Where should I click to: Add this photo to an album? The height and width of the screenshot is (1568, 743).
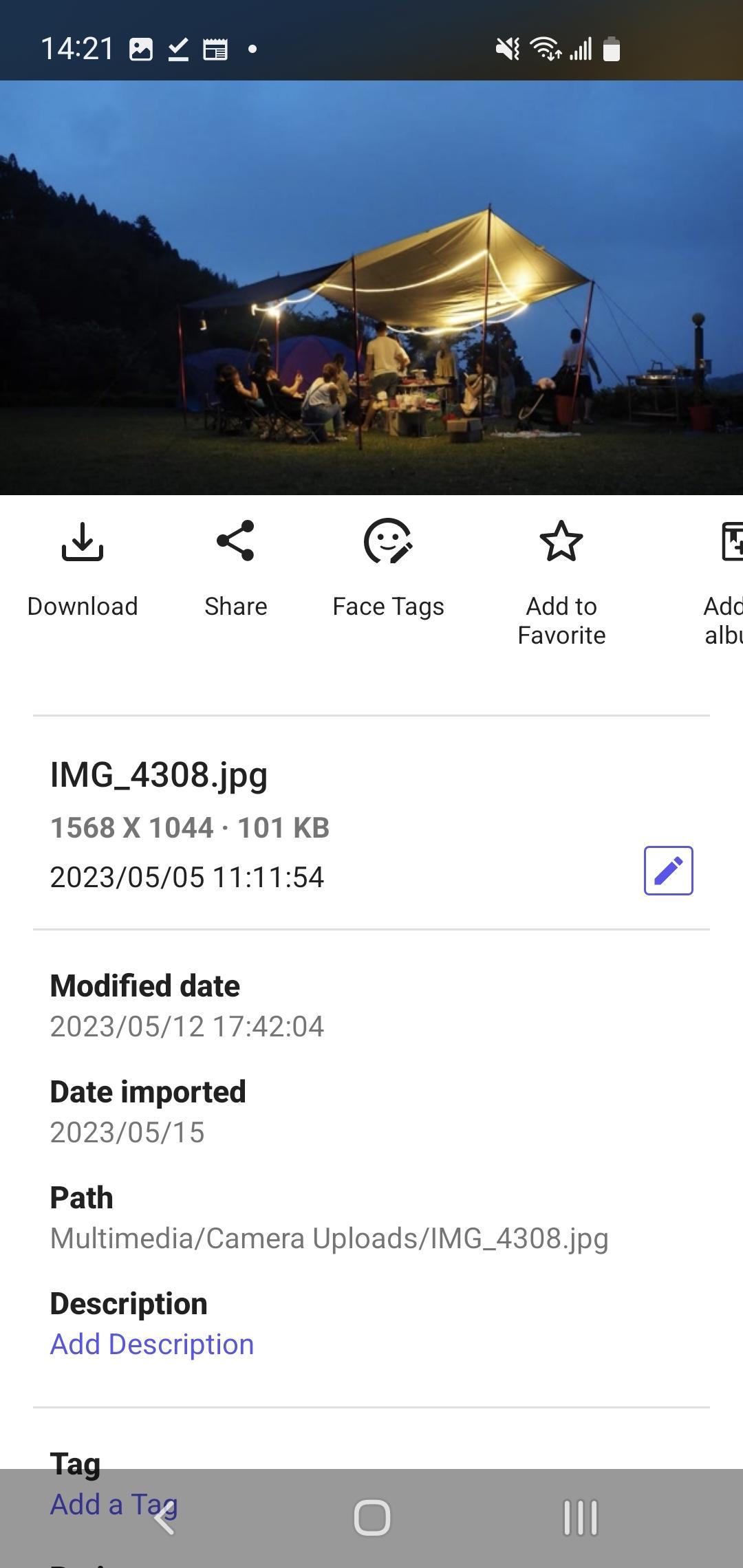click(x=725, y=581)
